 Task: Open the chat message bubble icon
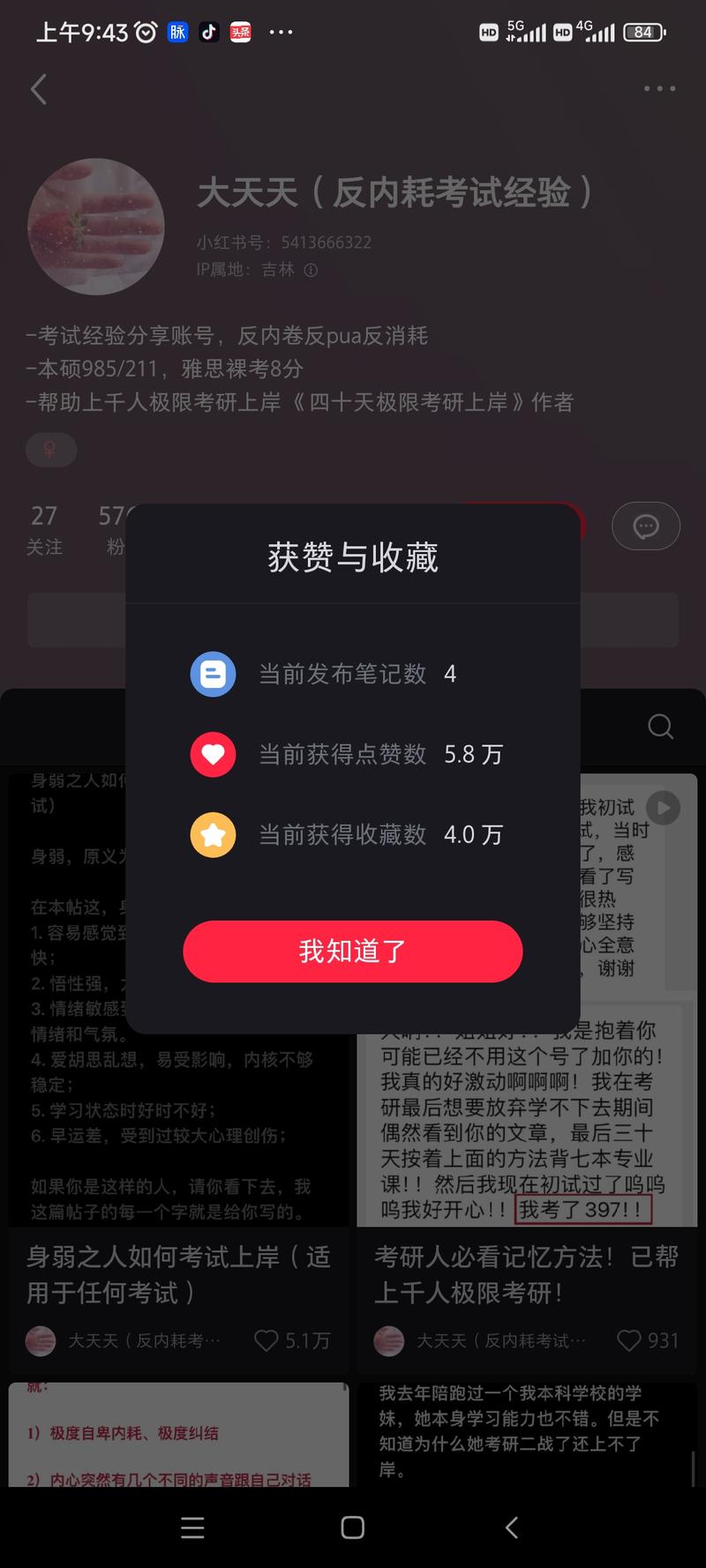[646, 526]
